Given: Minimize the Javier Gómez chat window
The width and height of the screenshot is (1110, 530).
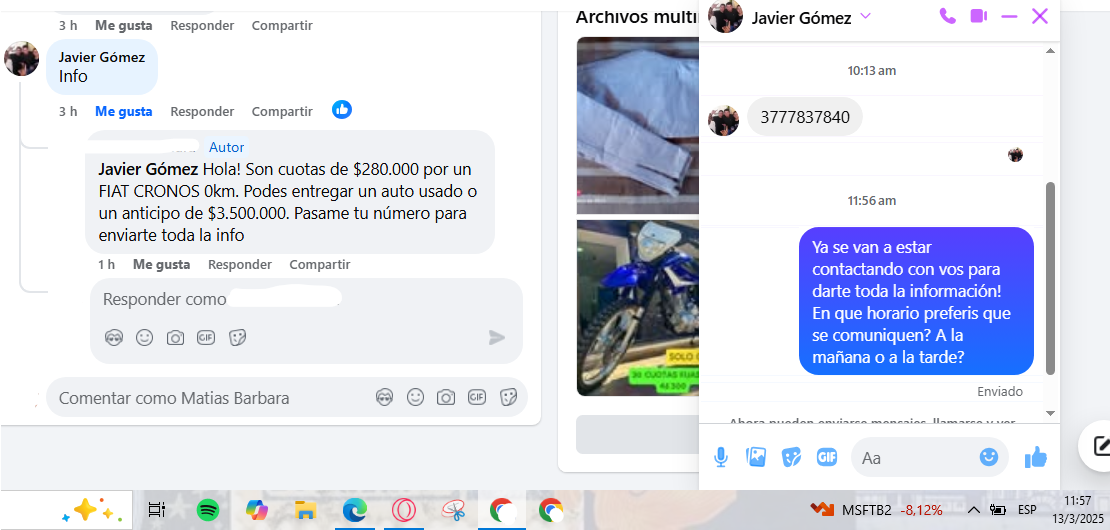Looking at the screenshot, I should (1009, 16).
